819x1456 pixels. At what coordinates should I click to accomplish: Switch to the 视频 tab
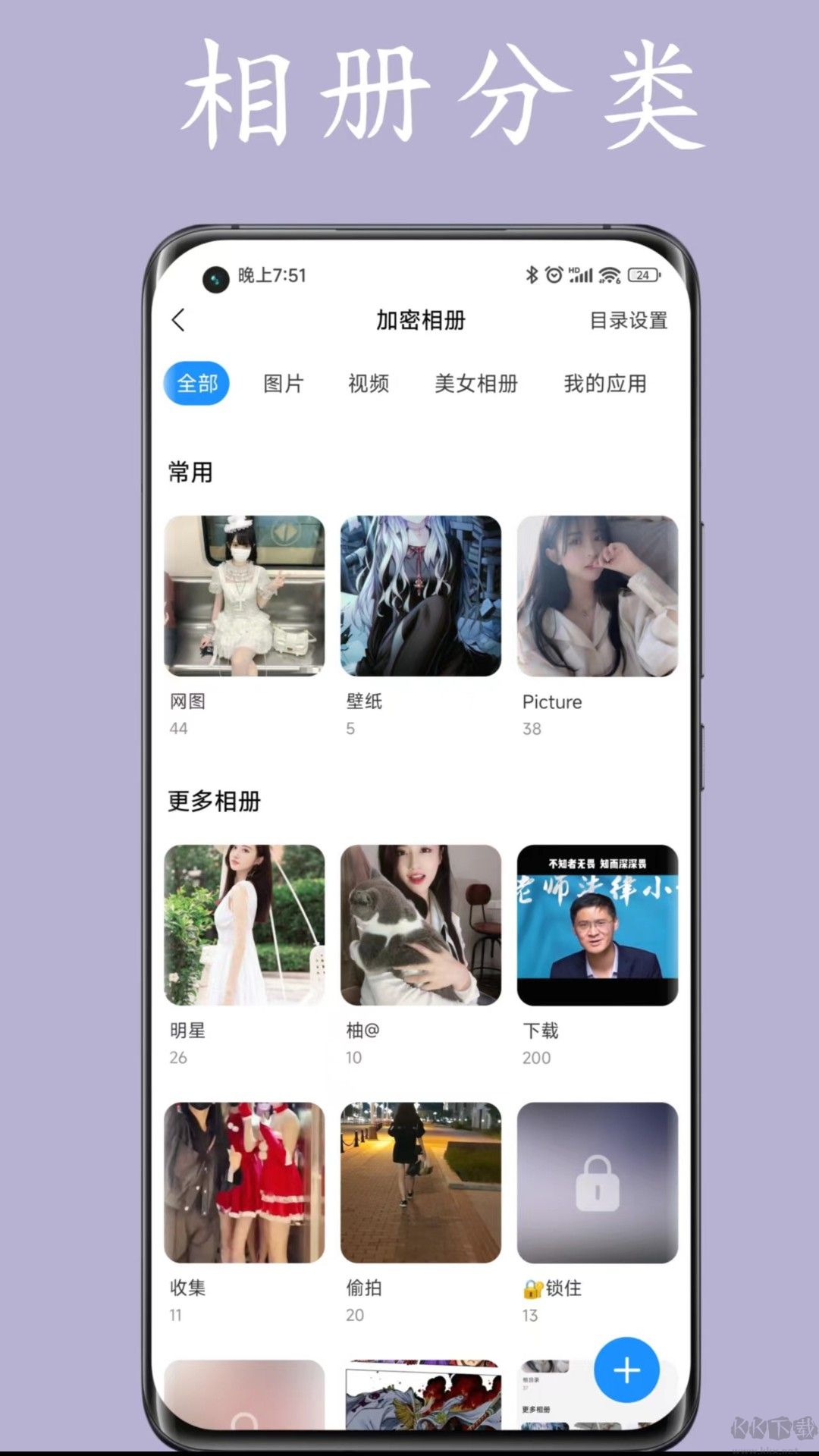click(370, 384)
